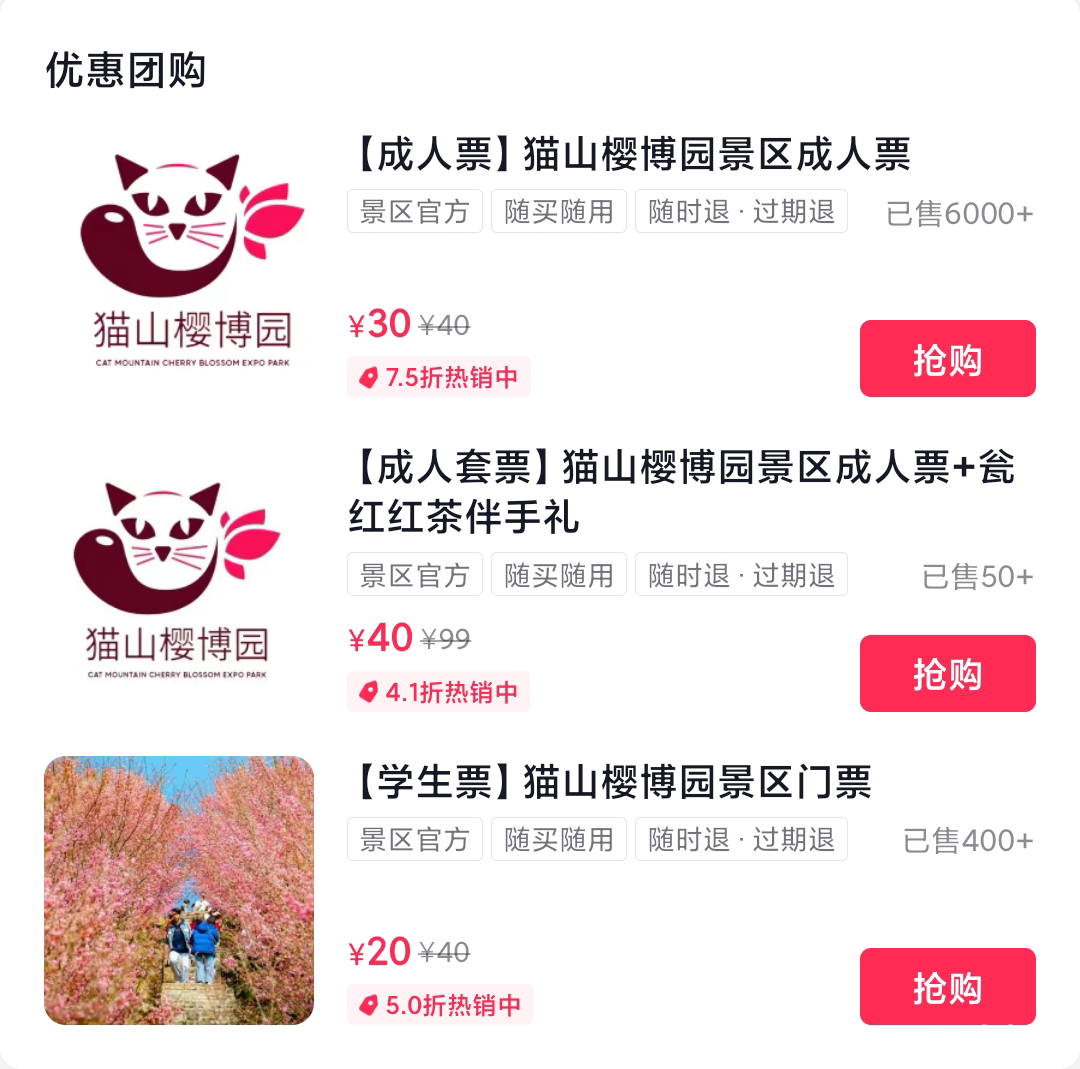Image resolution: width=1080 pixels, height=1069 pixels.
Task: Open the 【成人票】猫山樱博园景区成人票 deal
Action: tap(630, 155)
